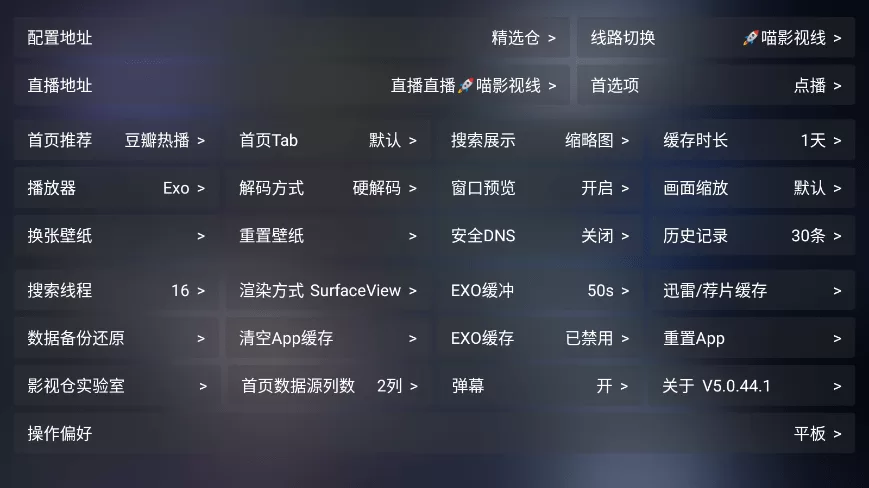
Task: Toggle the 窗口预览 setting
Action: click(540, 189)
